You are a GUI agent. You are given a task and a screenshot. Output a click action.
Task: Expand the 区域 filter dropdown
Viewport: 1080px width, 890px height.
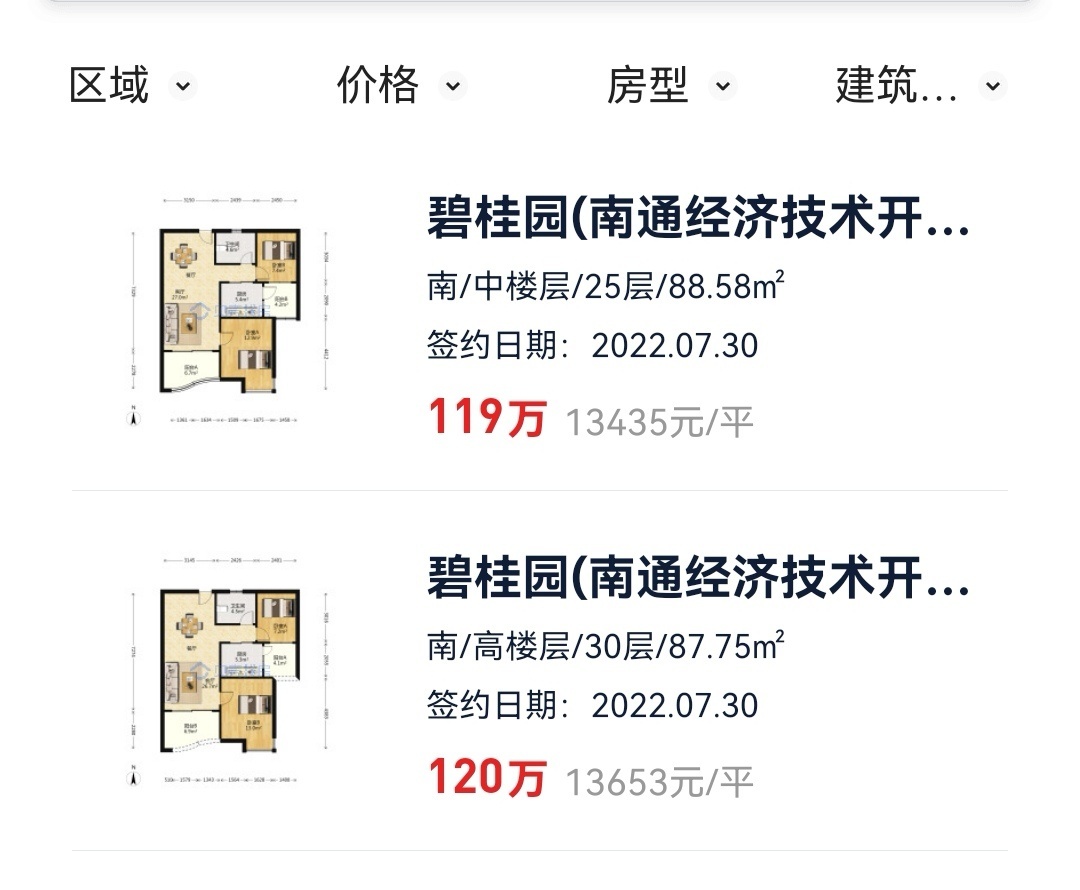(x=130, y=86)
